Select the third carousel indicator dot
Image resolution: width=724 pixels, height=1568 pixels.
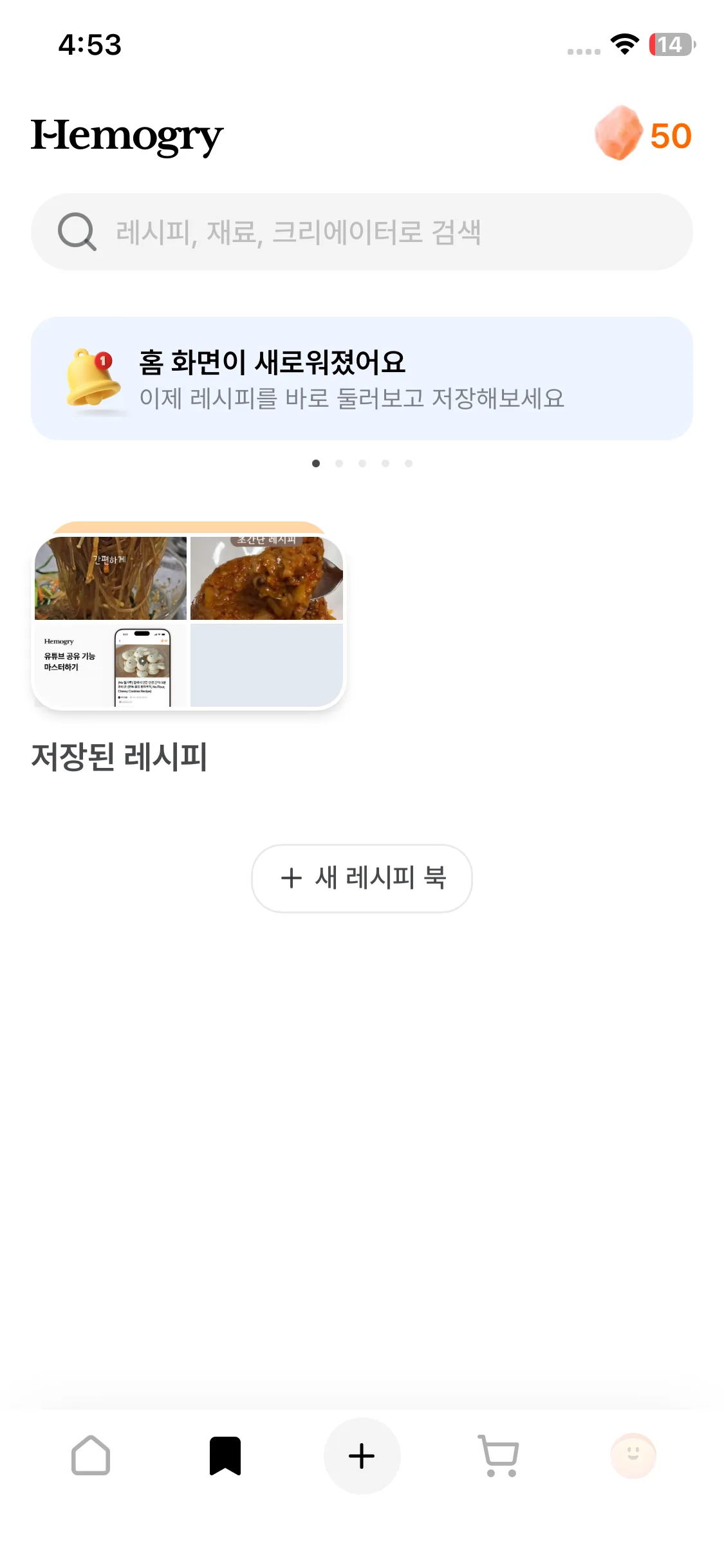[362, 462]
